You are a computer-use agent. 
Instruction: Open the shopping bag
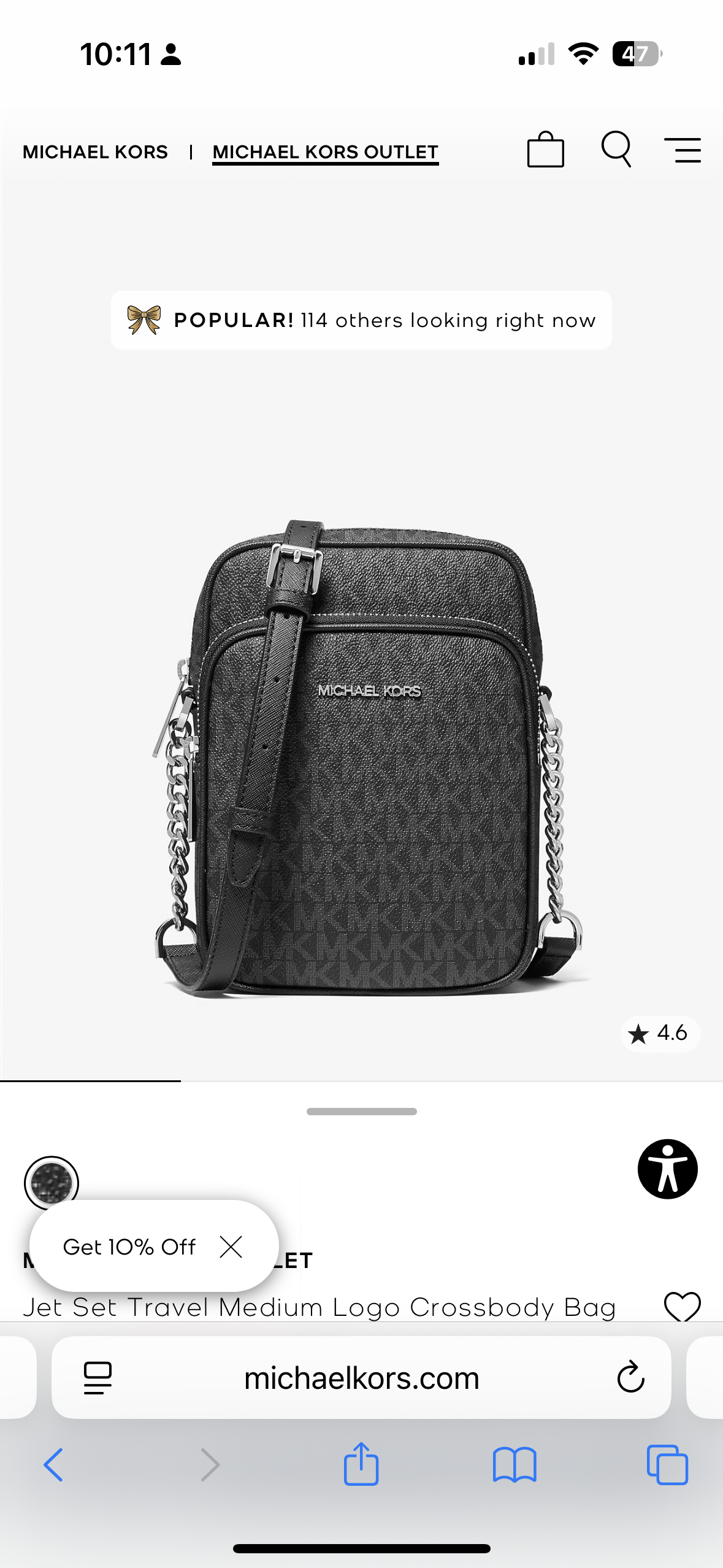[545, 150]
